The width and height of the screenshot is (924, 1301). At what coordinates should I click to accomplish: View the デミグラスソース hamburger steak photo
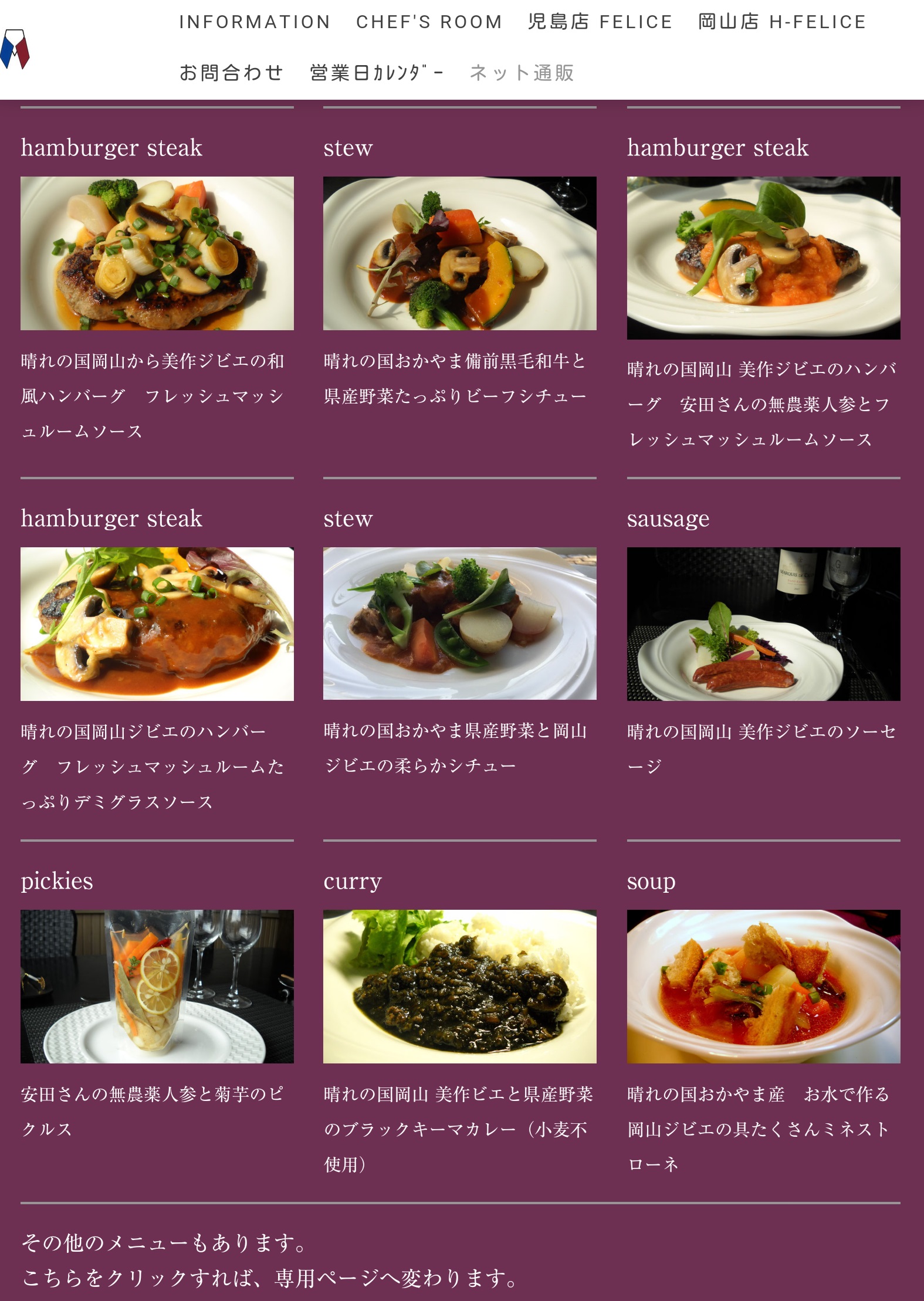(x=157, y=624)
